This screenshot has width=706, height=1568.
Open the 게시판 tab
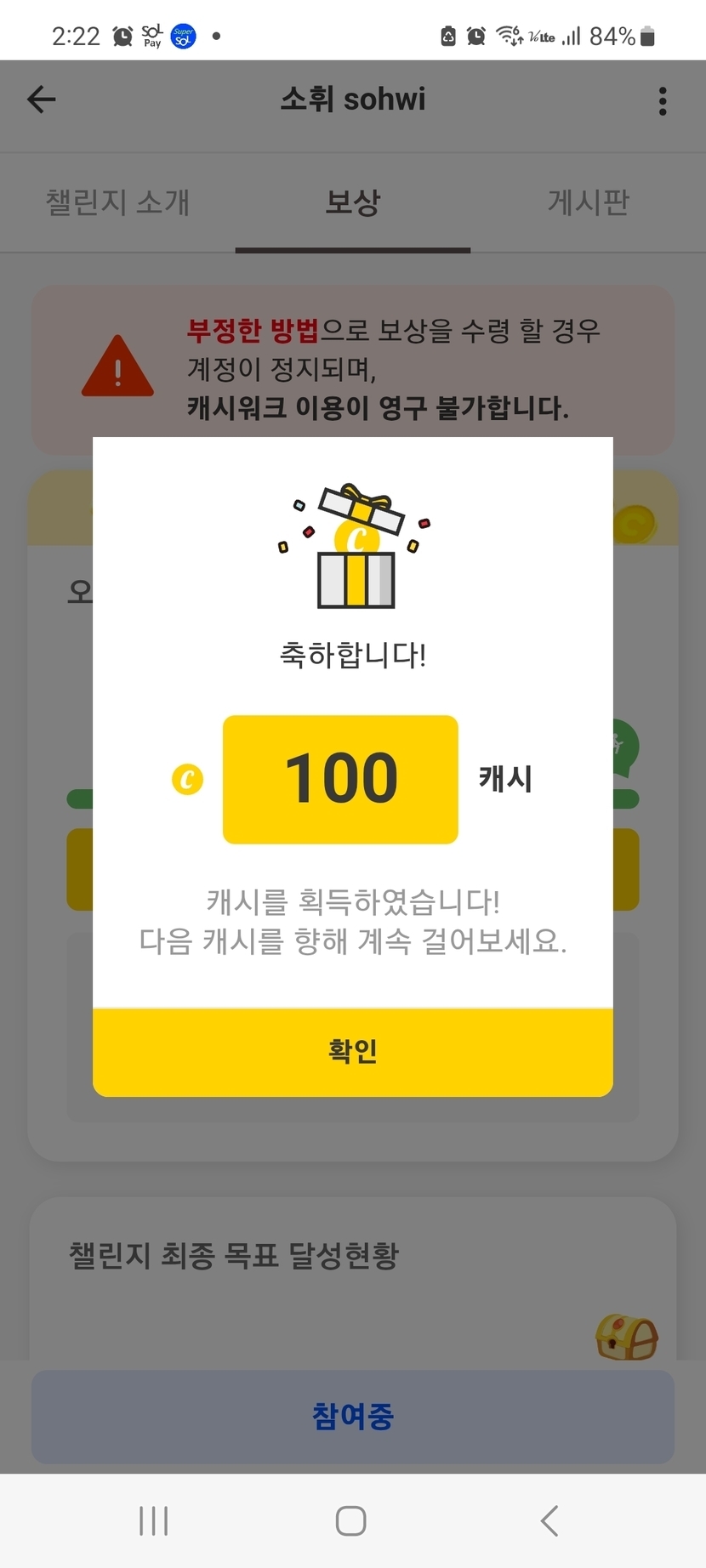pyautogui.click(x=588, y=202)
